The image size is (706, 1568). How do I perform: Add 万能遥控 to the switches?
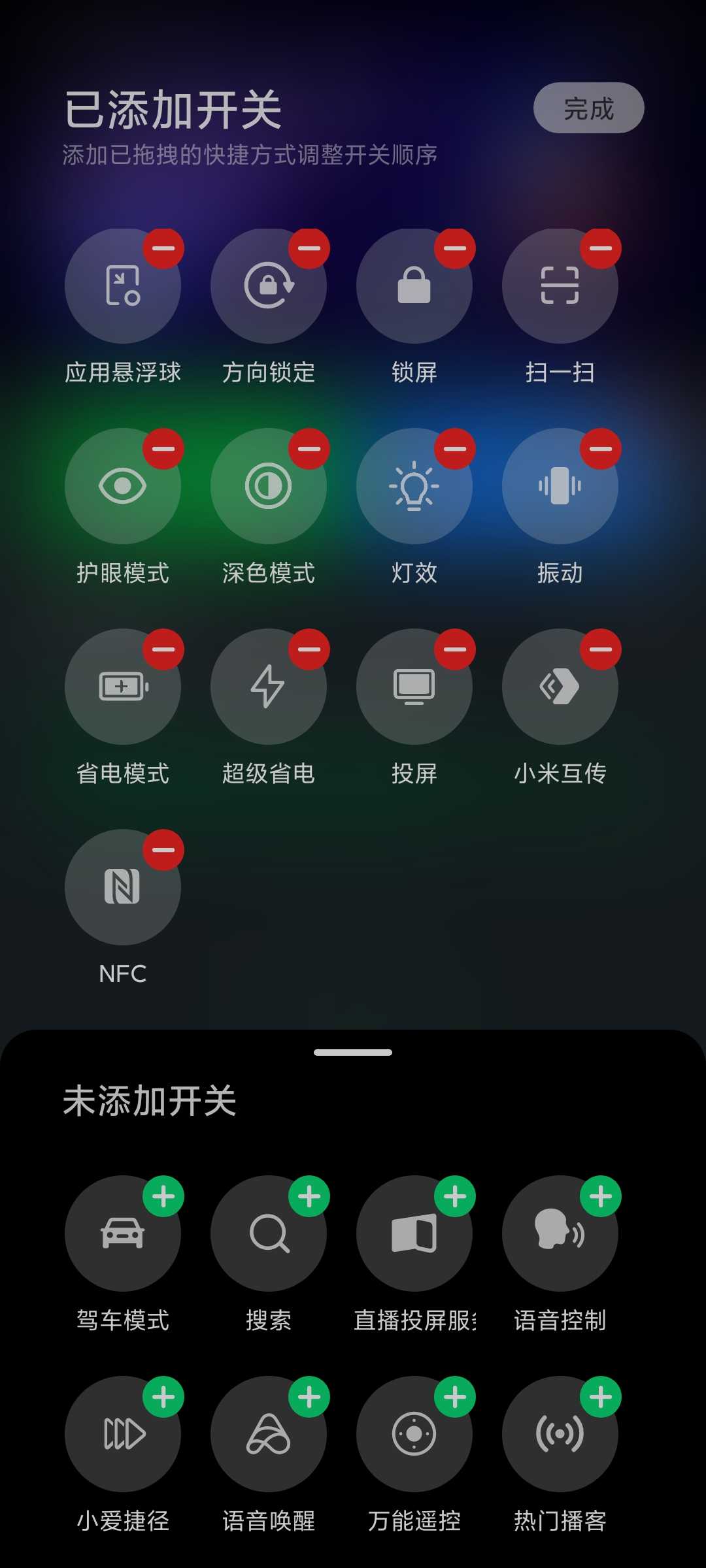[455, 1397]
